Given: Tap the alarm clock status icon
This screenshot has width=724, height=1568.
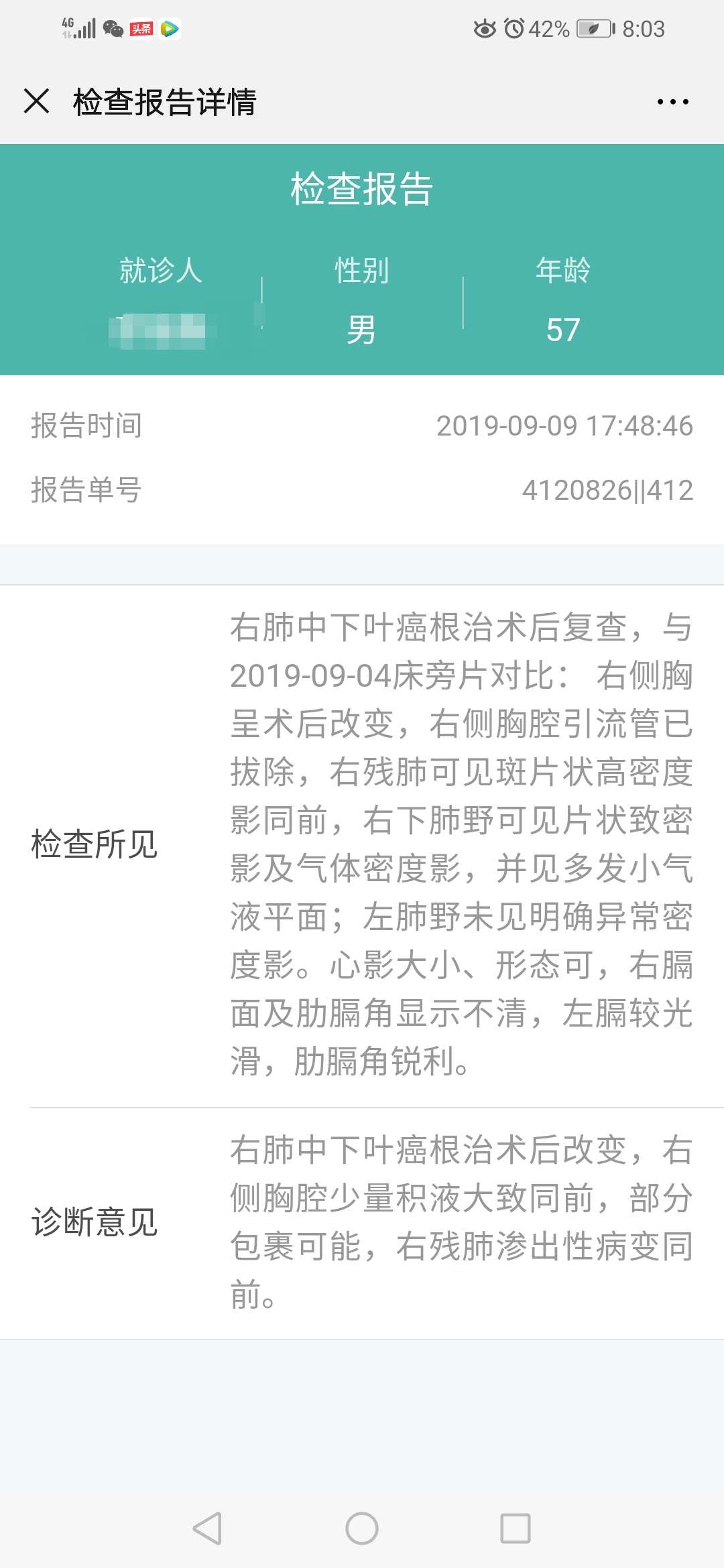Looking at the screenshot, I should tap(514, 29).
